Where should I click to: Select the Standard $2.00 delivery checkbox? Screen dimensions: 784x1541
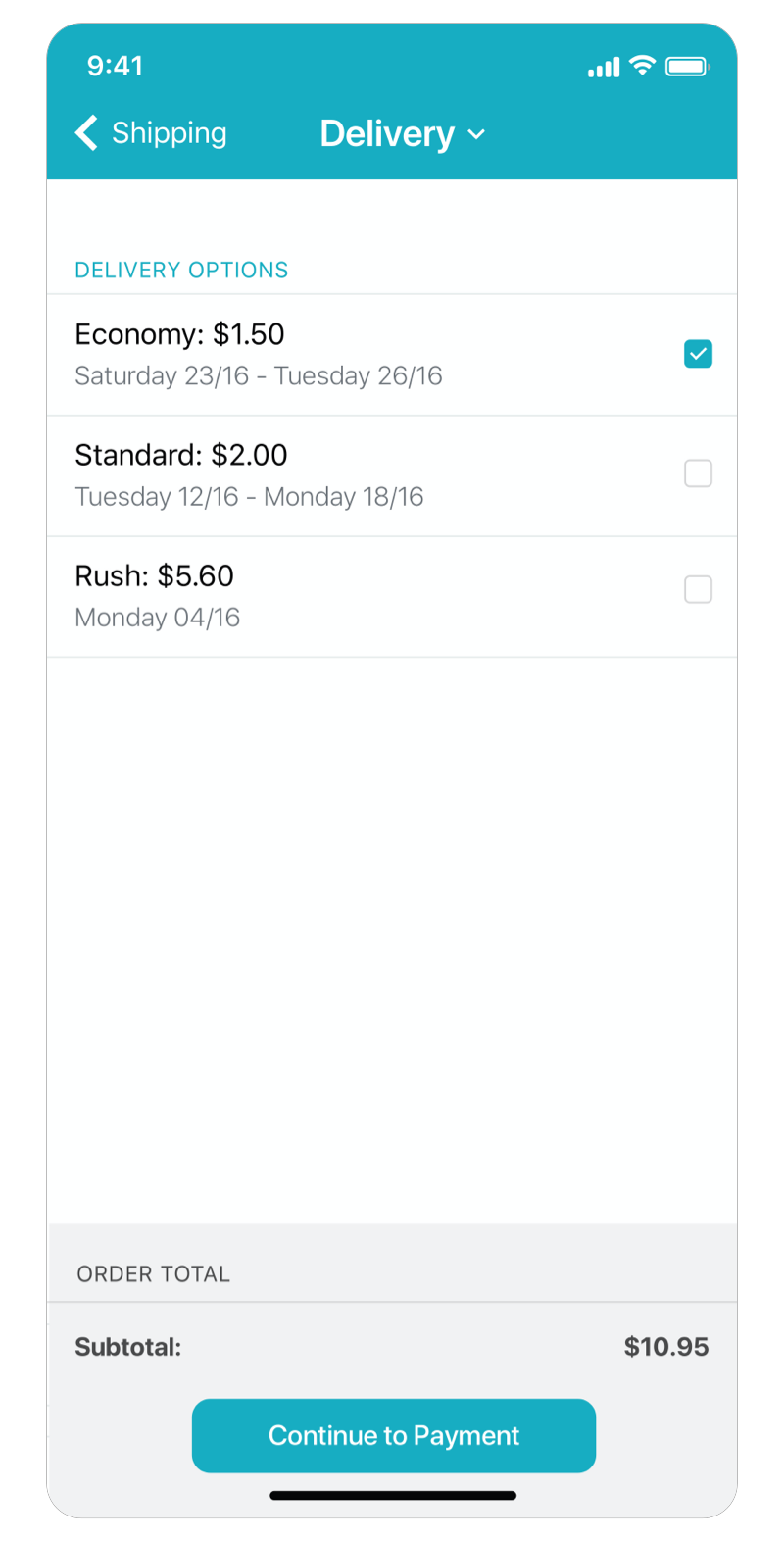click(698, 474)
